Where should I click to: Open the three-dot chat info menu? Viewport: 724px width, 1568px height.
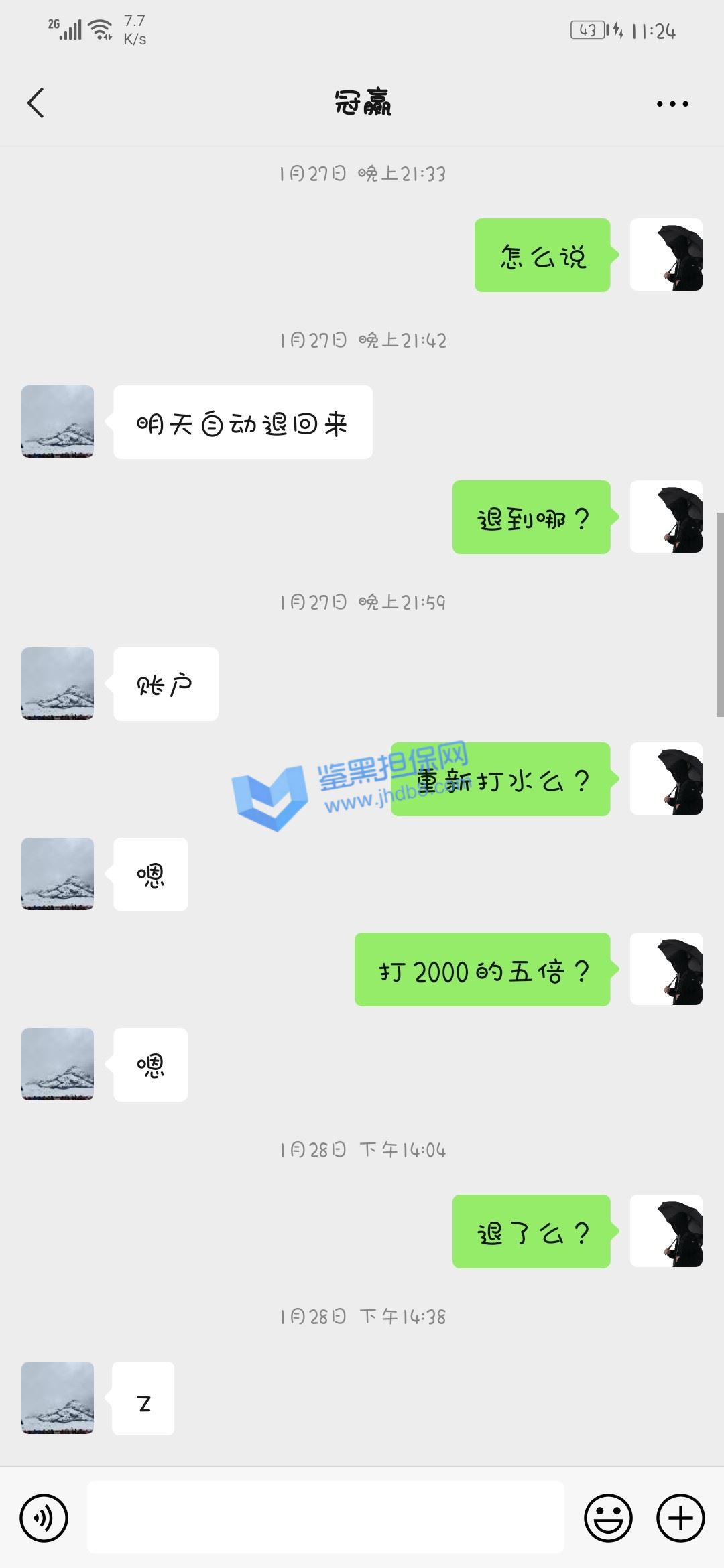pos(672,104)
